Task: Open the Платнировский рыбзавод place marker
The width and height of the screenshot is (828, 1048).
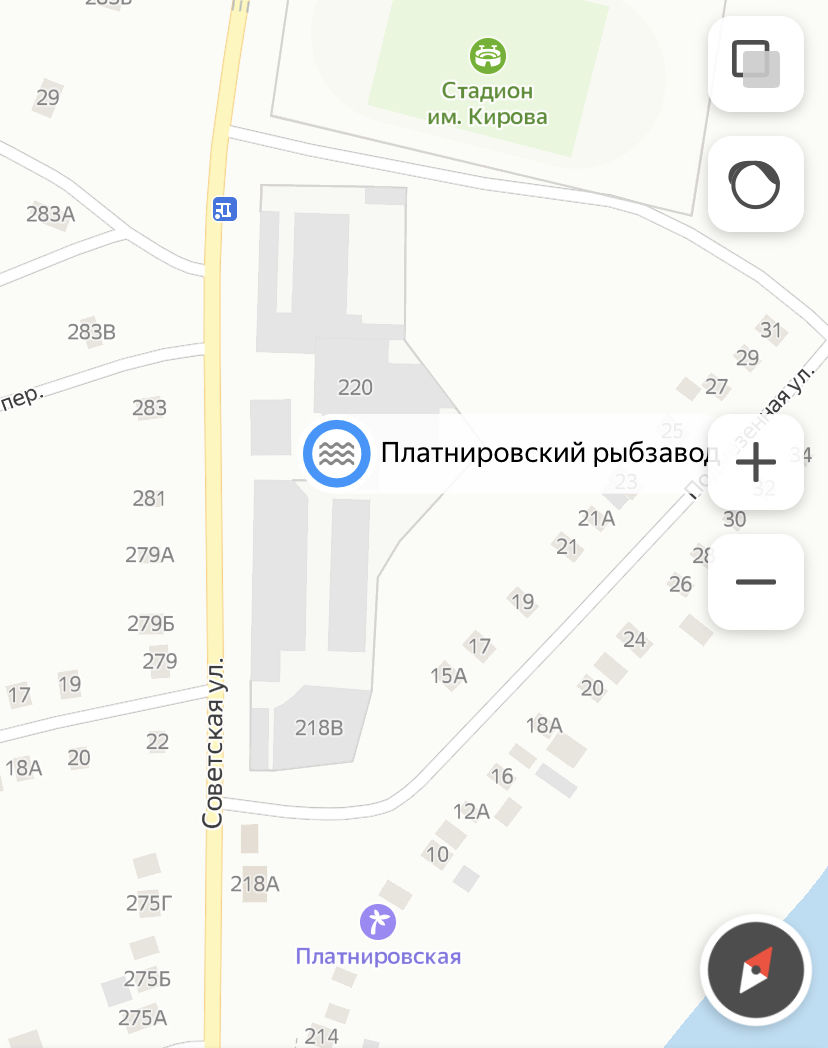Action: tap(336, 454)
